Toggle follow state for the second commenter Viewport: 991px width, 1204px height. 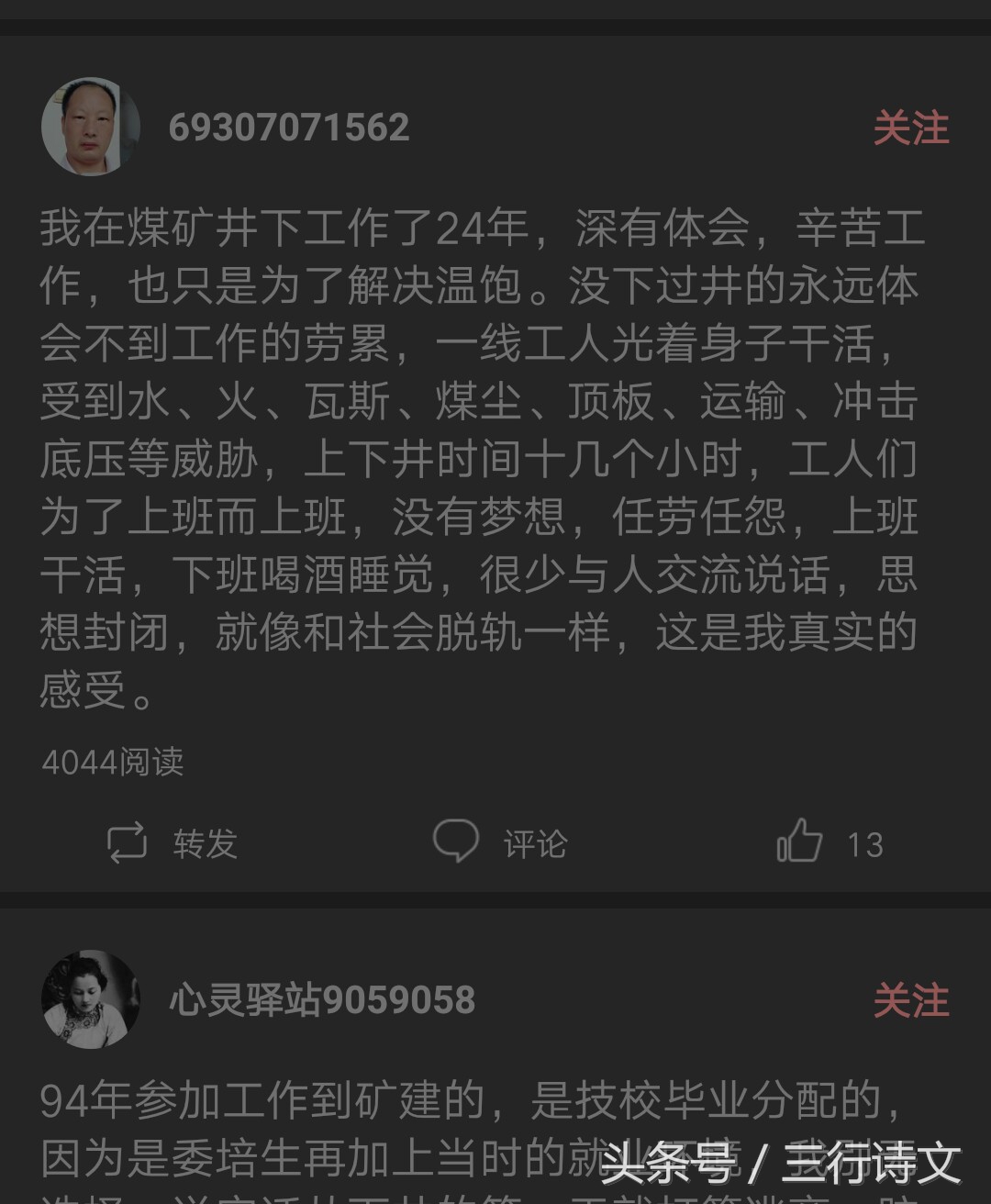(x=911, y=1002)
